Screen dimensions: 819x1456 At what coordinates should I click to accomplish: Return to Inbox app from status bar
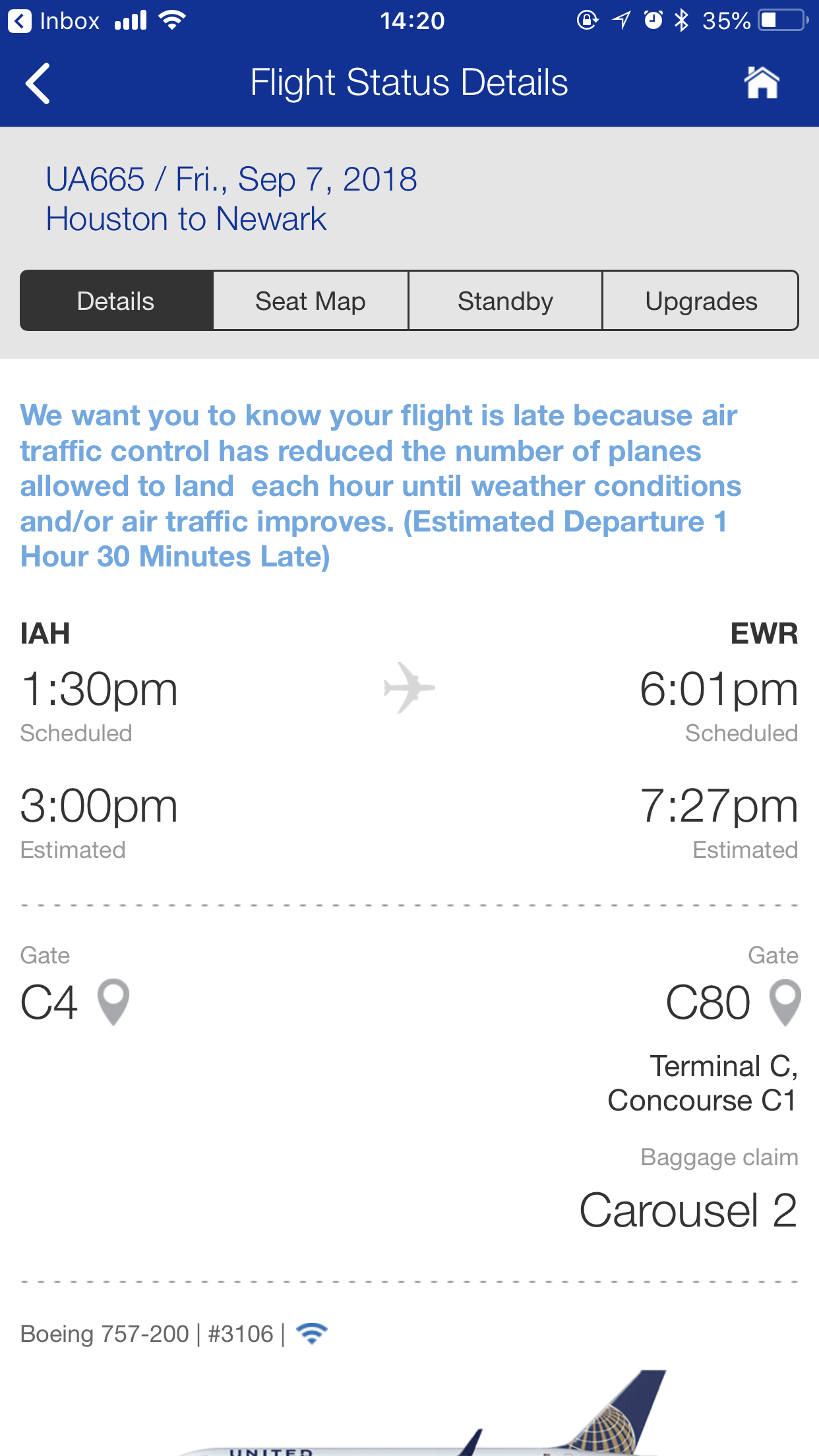(x=53, y=21)
